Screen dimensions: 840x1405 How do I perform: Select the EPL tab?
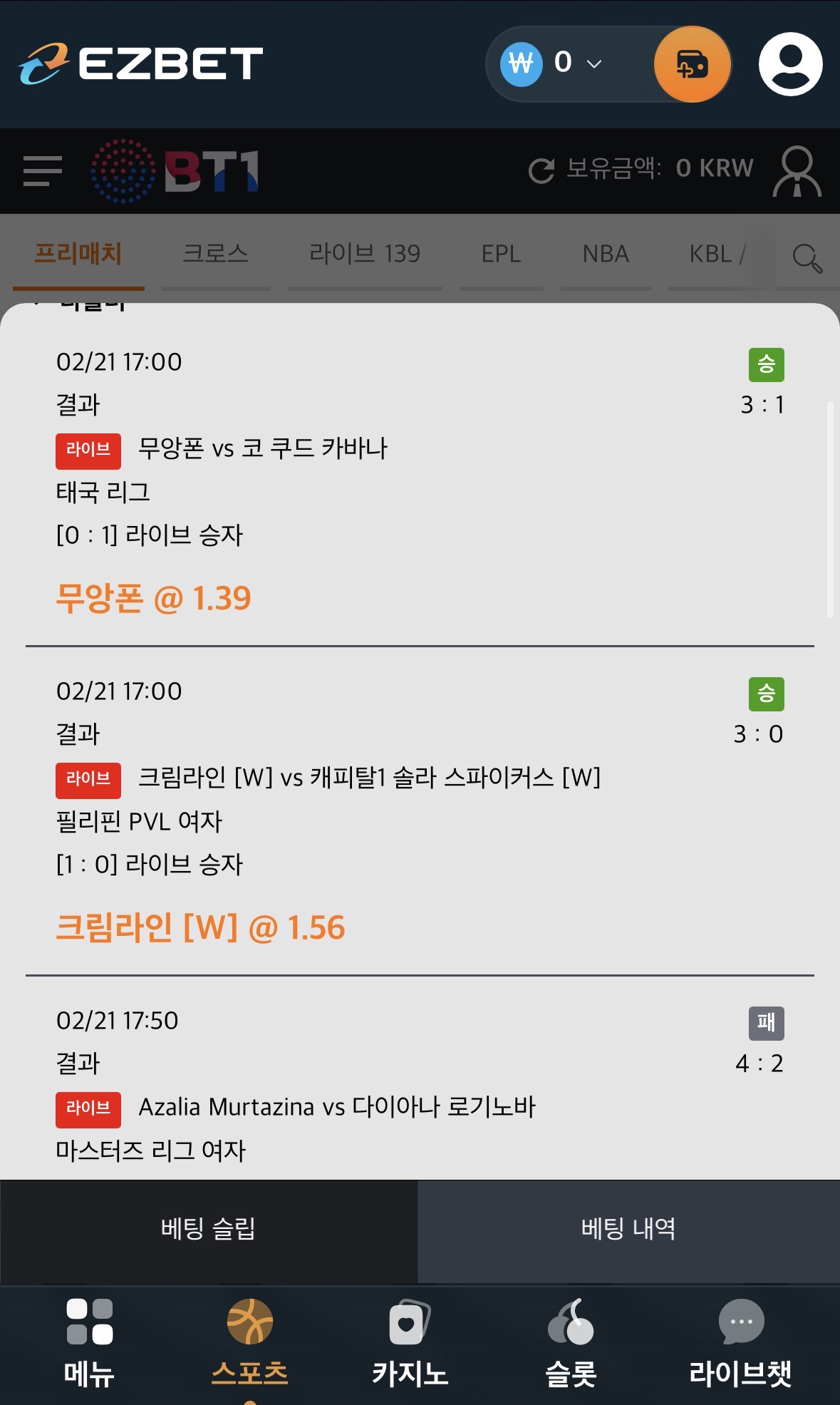tap(501, 254)
